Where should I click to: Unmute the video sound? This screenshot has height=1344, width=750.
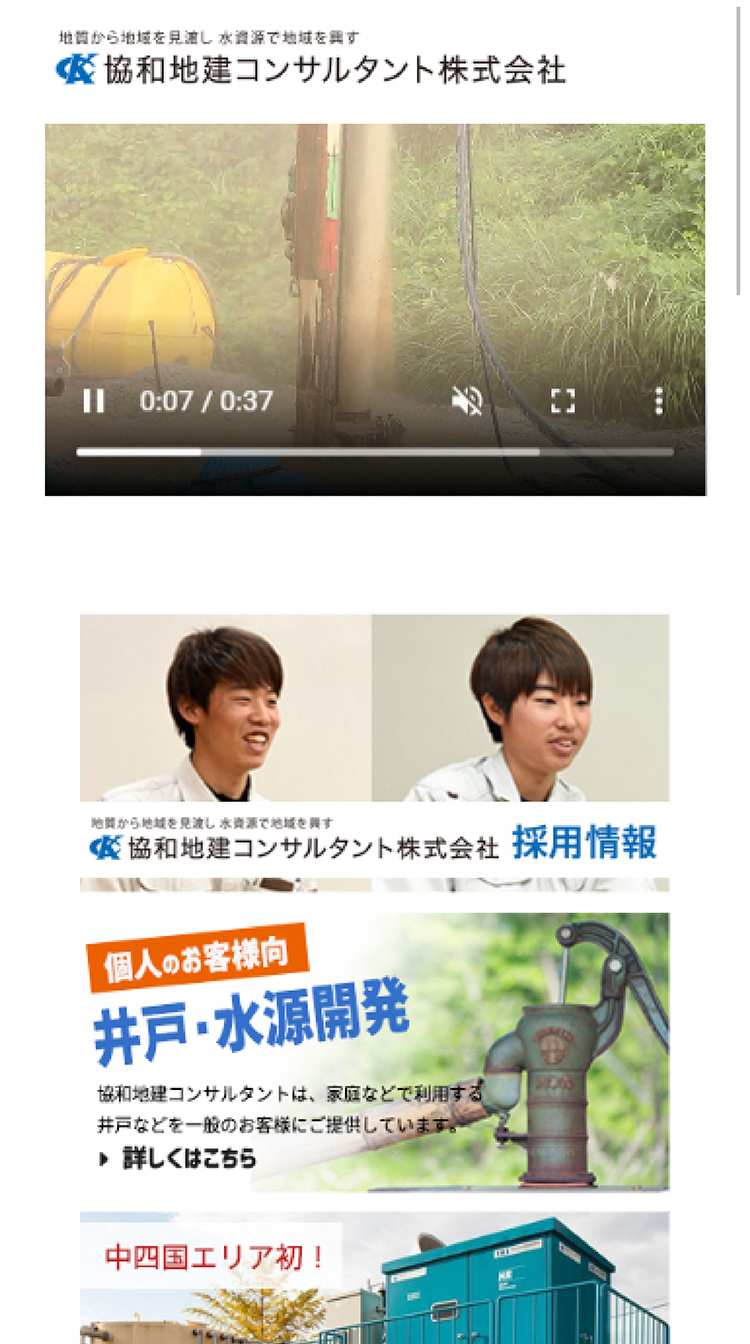(x=466, y=401)
